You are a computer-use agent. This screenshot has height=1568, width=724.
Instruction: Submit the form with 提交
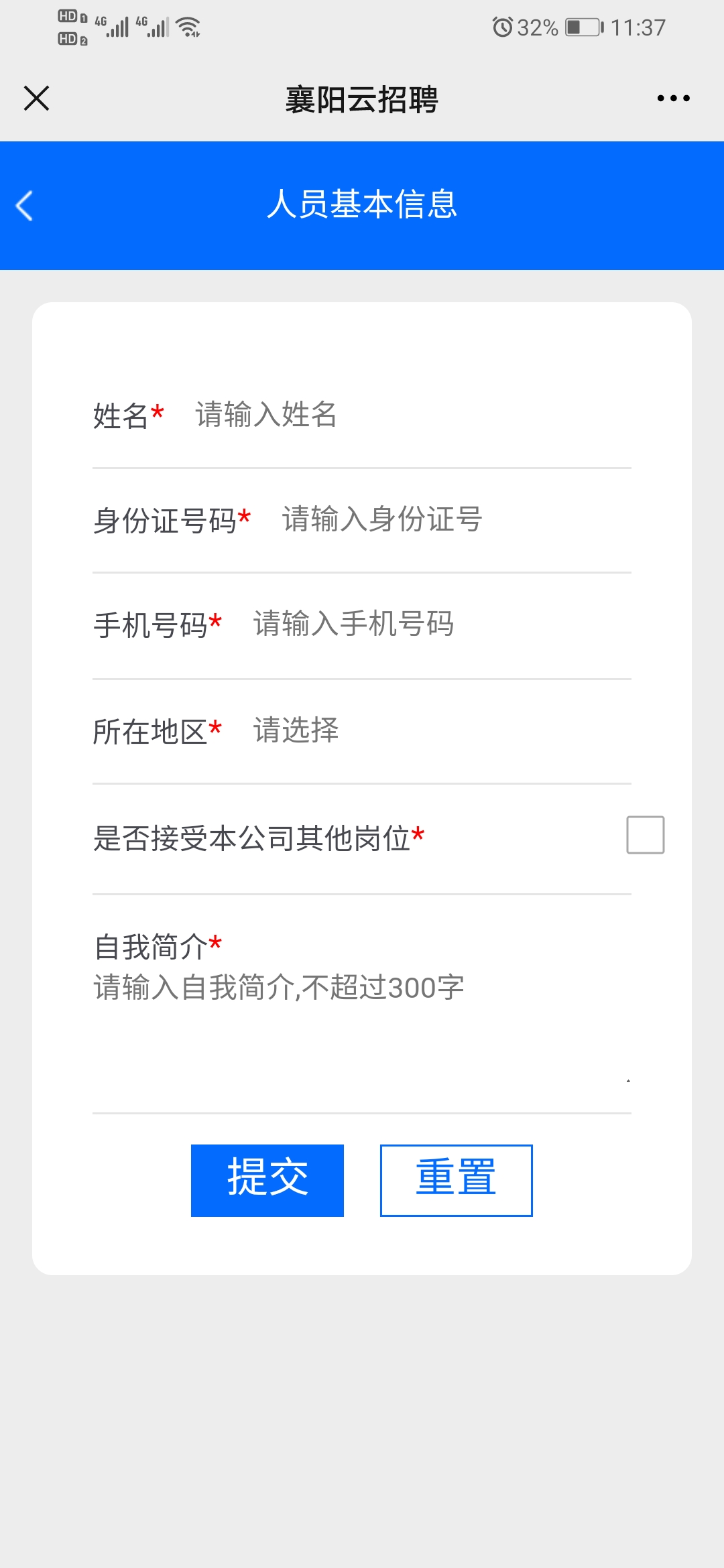[267, 1180]
